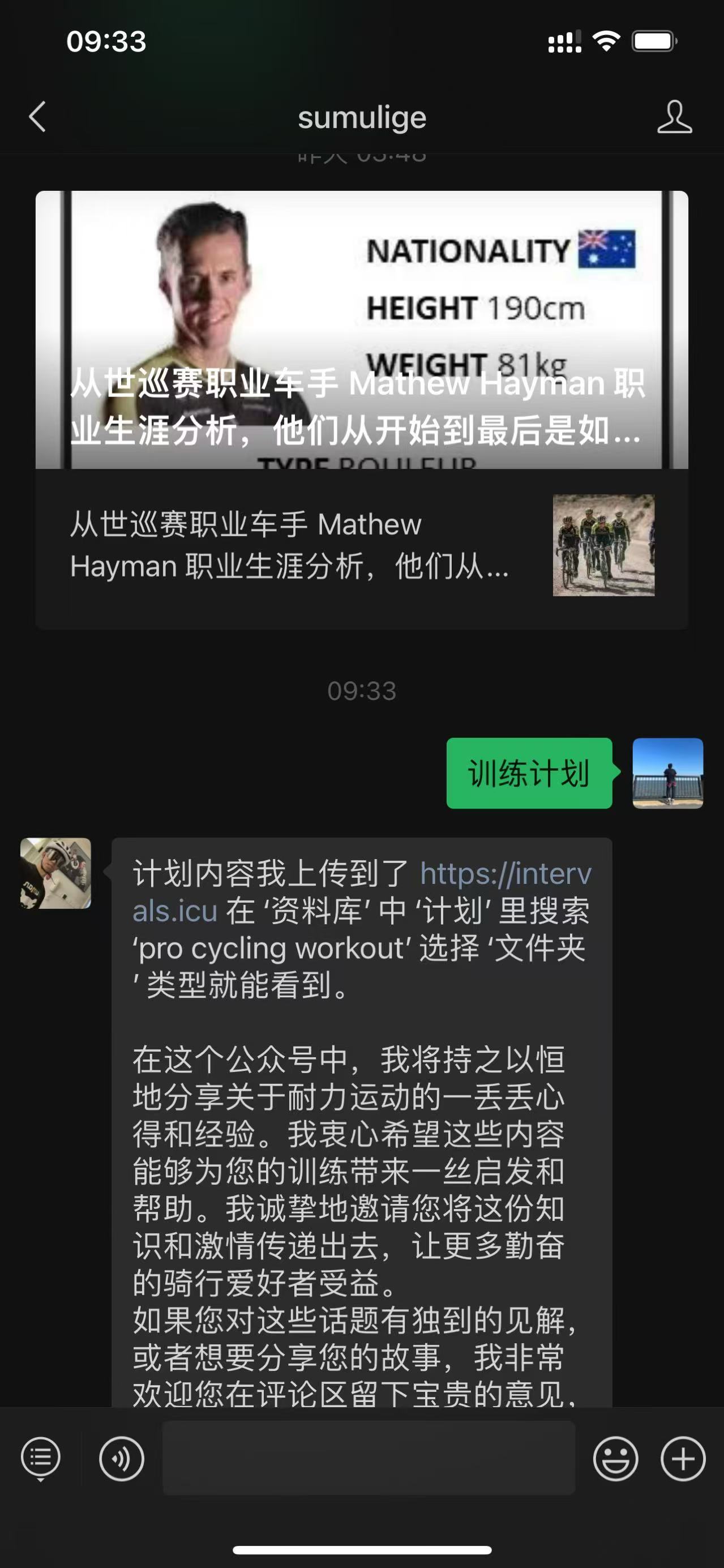Screen dimensions: 724x1568
Task: Switch to voice message input
Action: (x=122, y=1459)
